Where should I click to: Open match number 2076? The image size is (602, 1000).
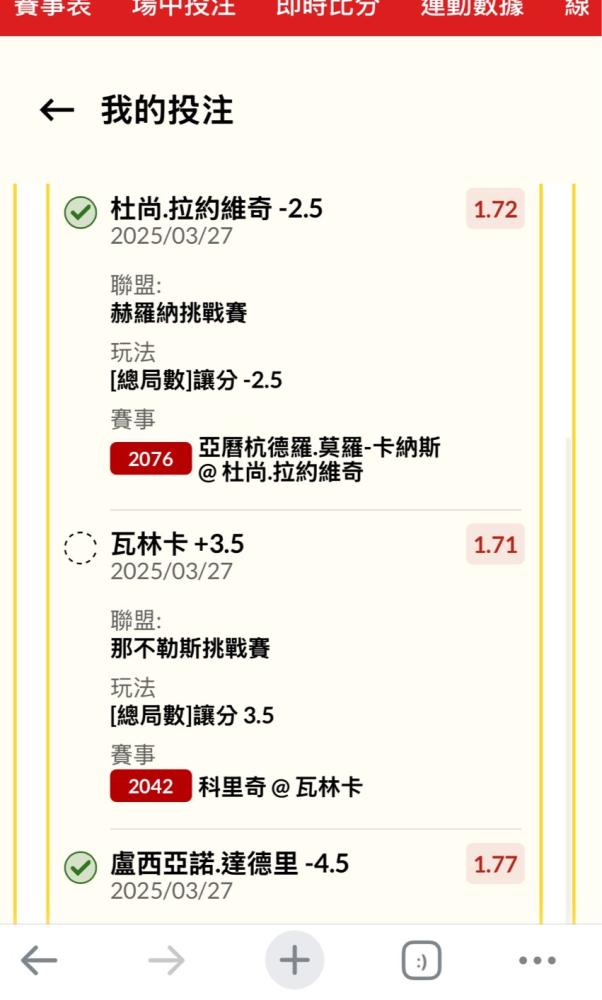coord(150,459)
